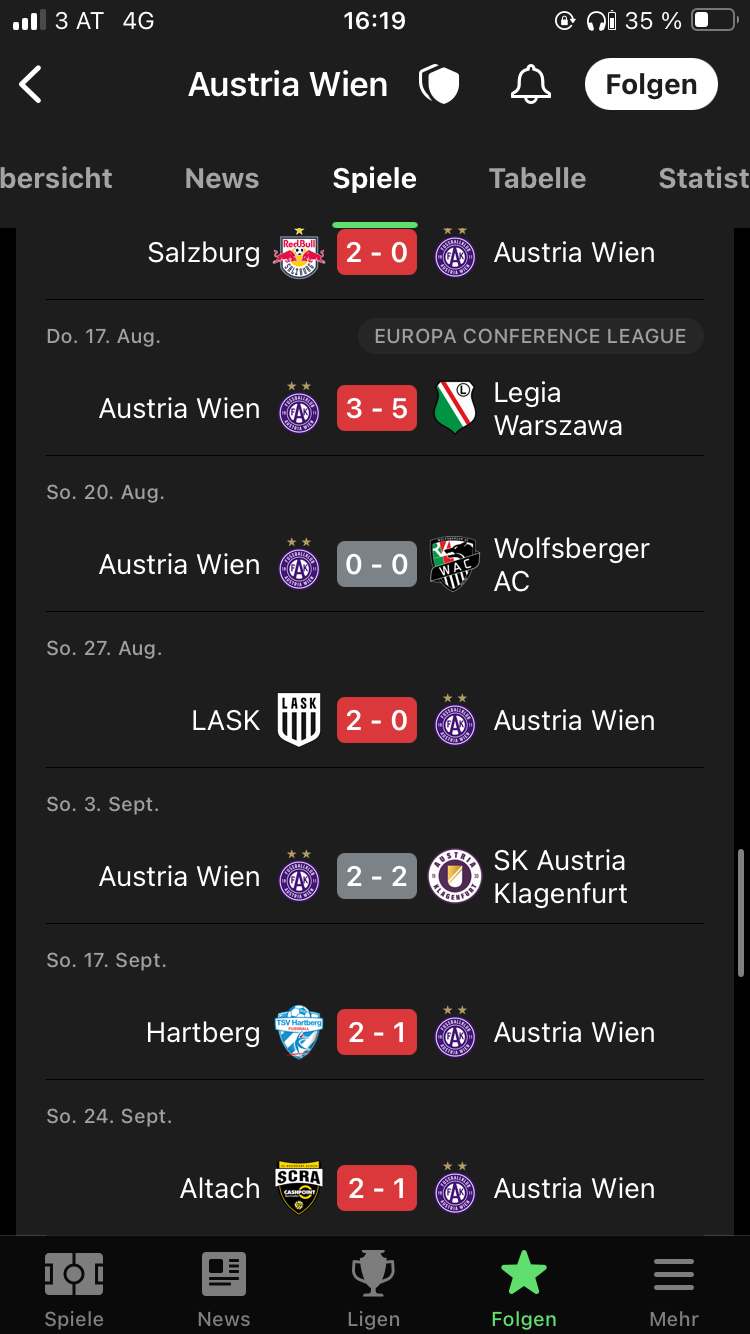
Task: Open the LASK vs Austria Wien match
Action: [375, 720]
